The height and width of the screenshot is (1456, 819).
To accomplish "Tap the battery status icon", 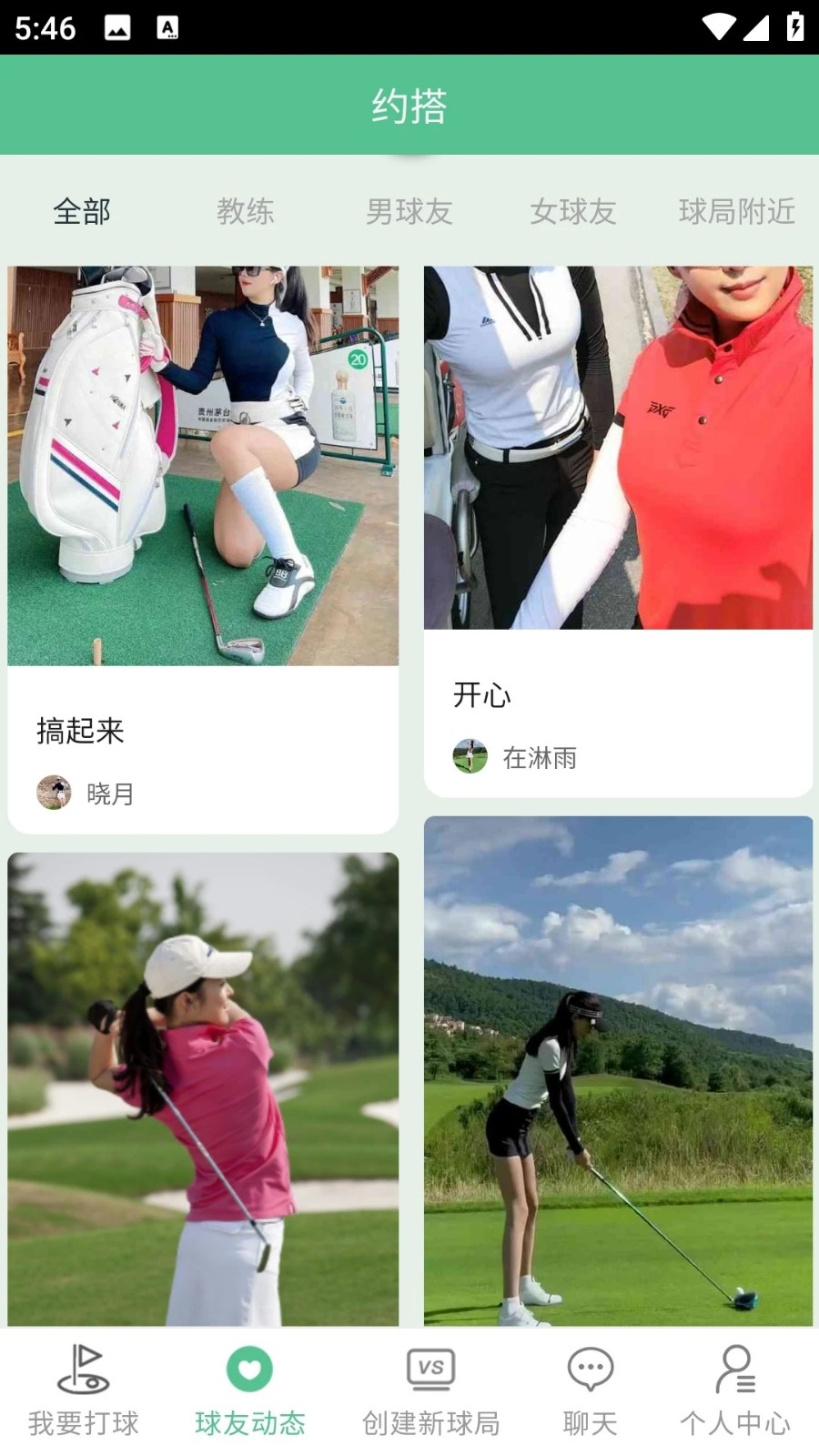I will pyautogui.click(x=794, y=27).
